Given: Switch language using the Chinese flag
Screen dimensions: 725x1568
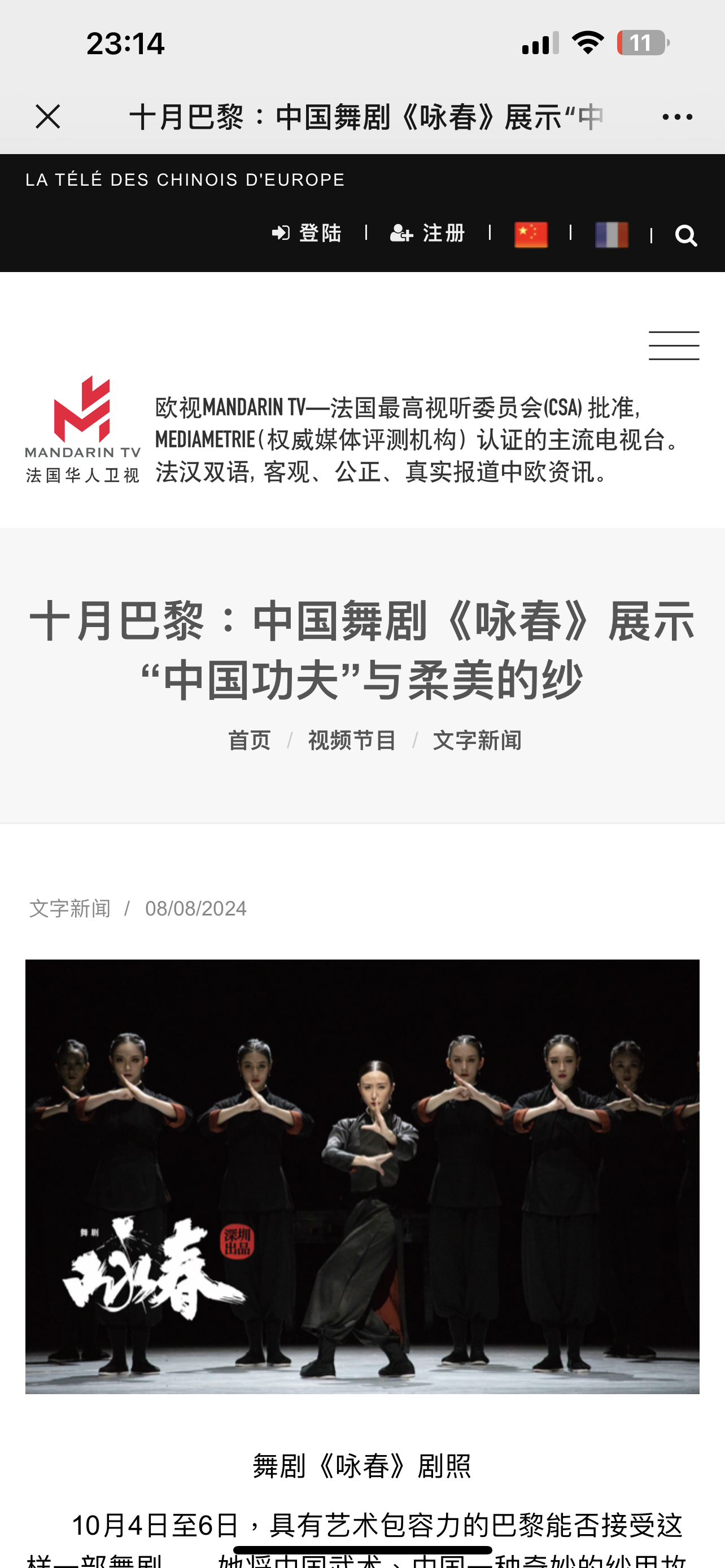Looking at the screenshot, I should [x=531, y=234].
